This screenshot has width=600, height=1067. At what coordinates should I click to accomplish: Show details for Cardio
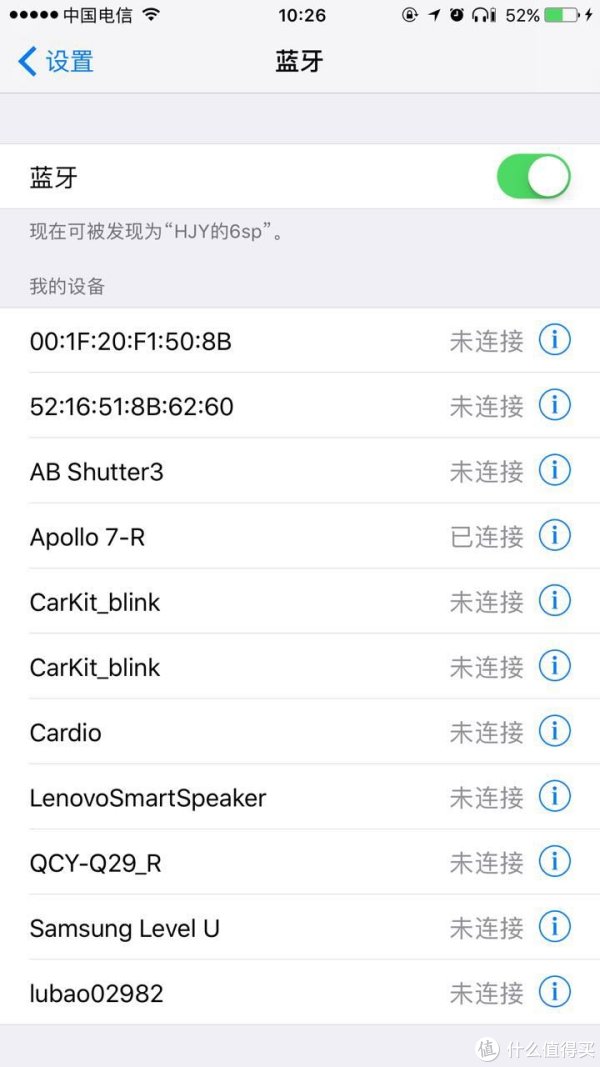coord(554,732)
